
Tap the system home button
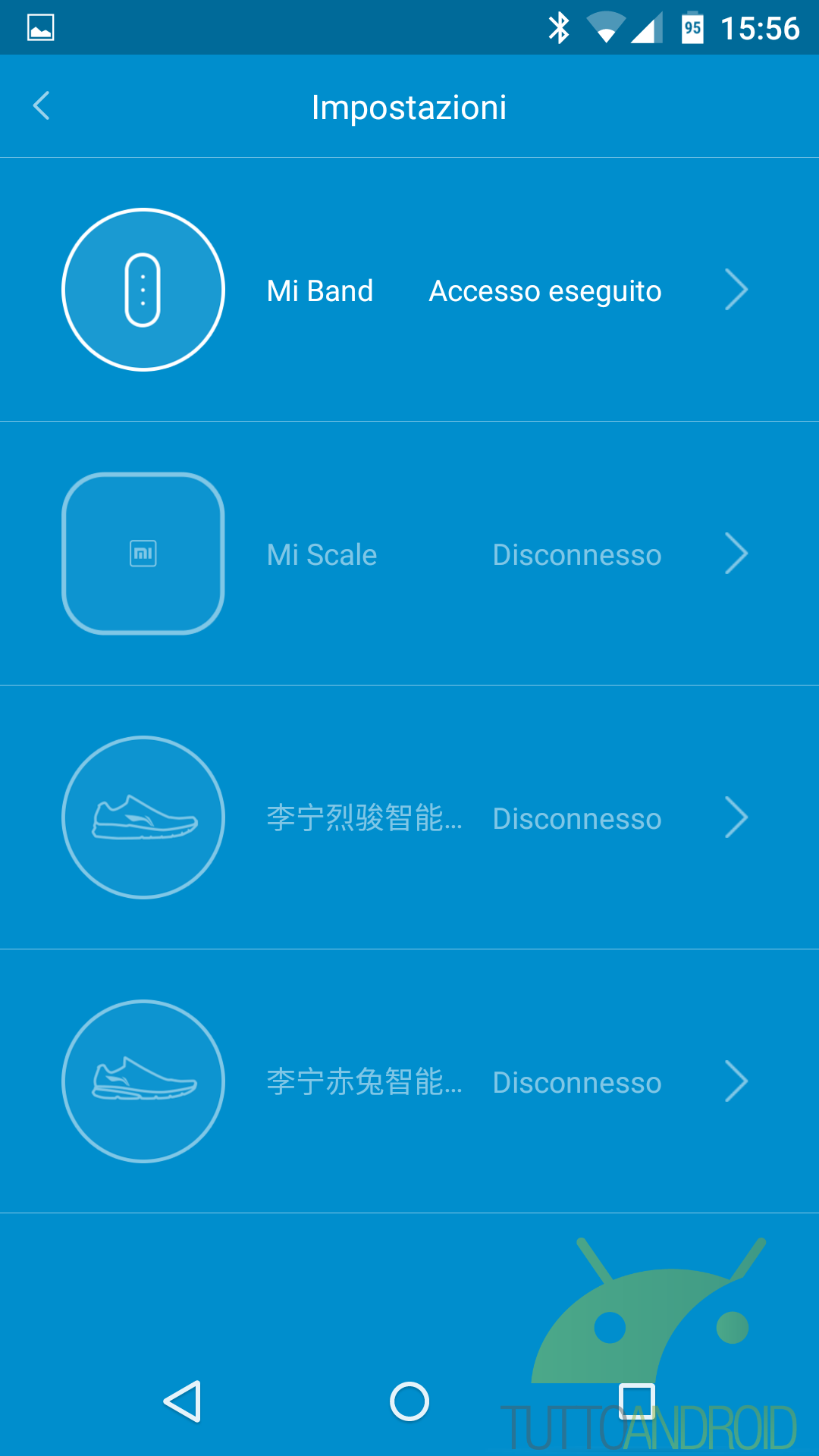[x=409, y=1401]
